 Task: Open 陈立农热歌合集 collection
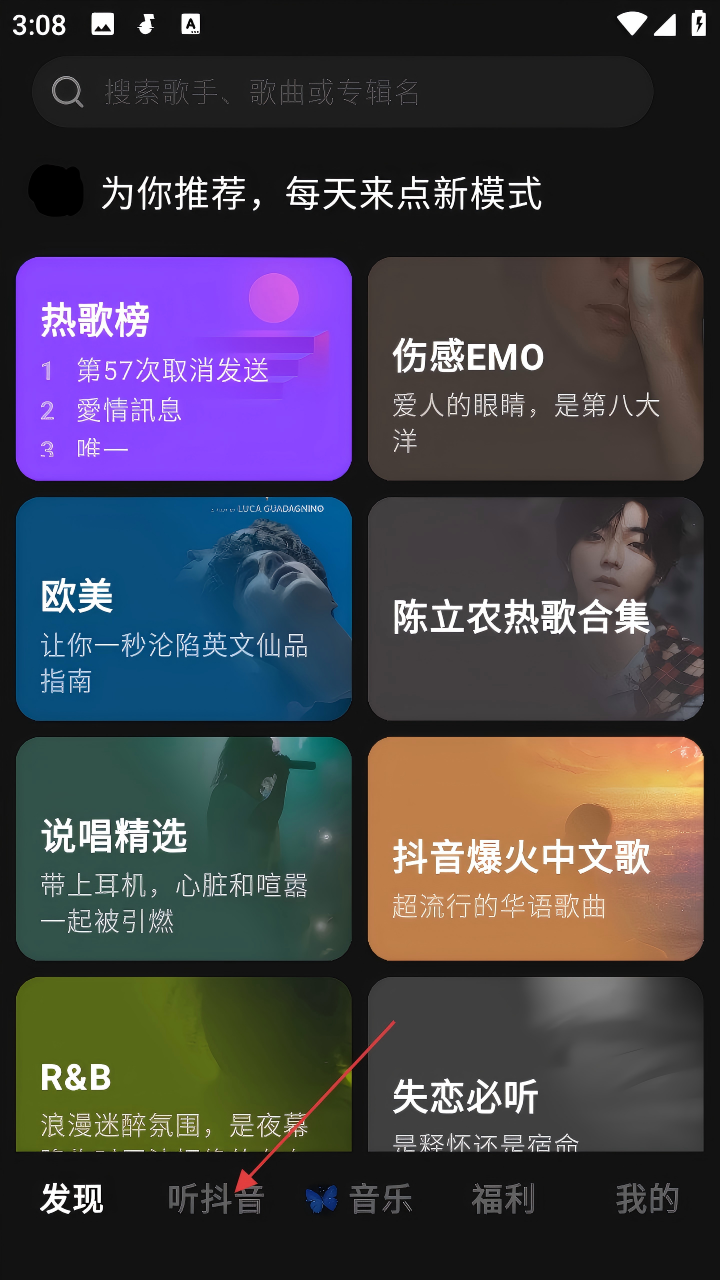[x=536, y=609]
